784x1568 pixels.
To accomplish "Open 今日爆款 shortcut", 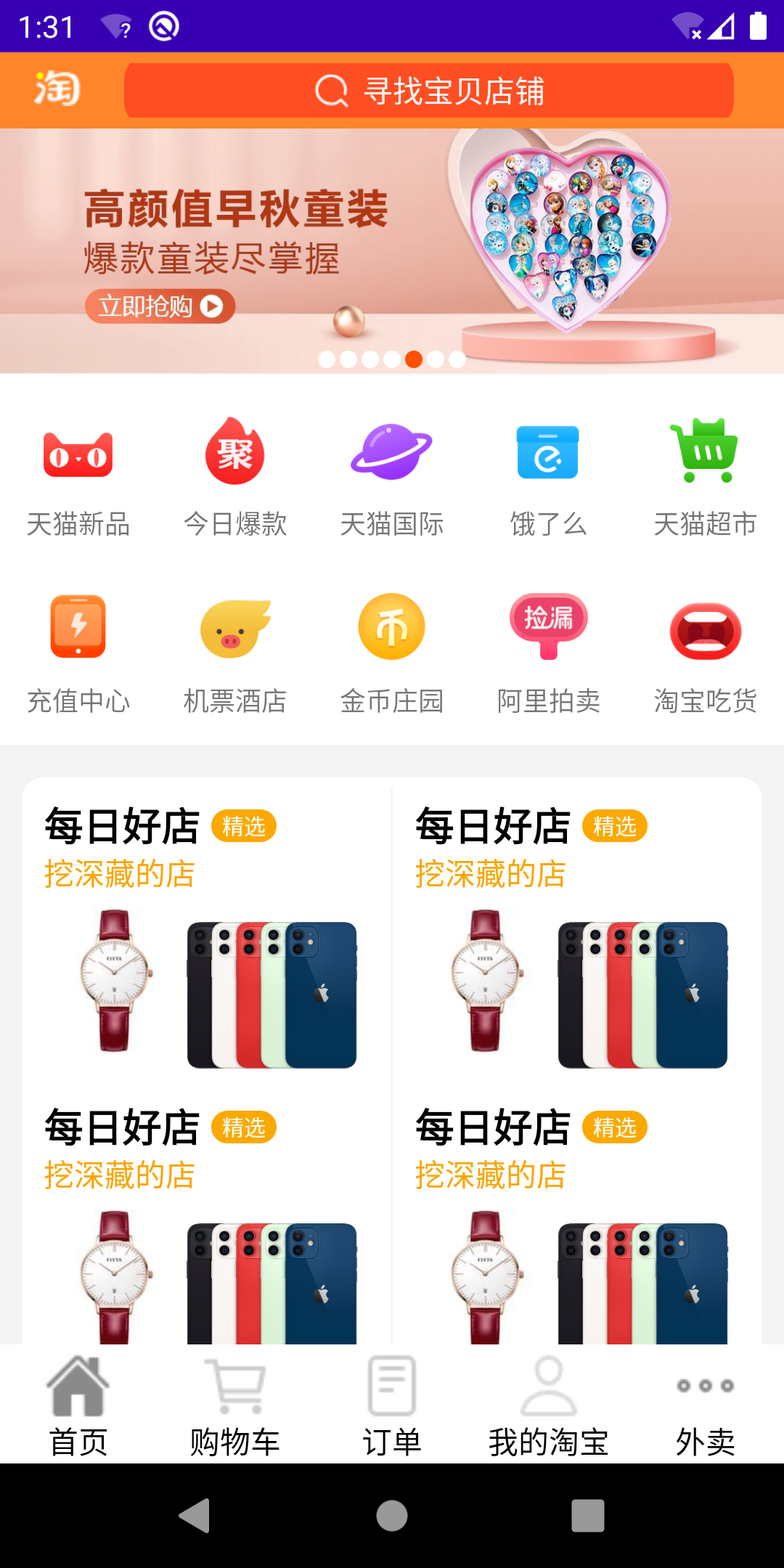I will tap(235, 475).
